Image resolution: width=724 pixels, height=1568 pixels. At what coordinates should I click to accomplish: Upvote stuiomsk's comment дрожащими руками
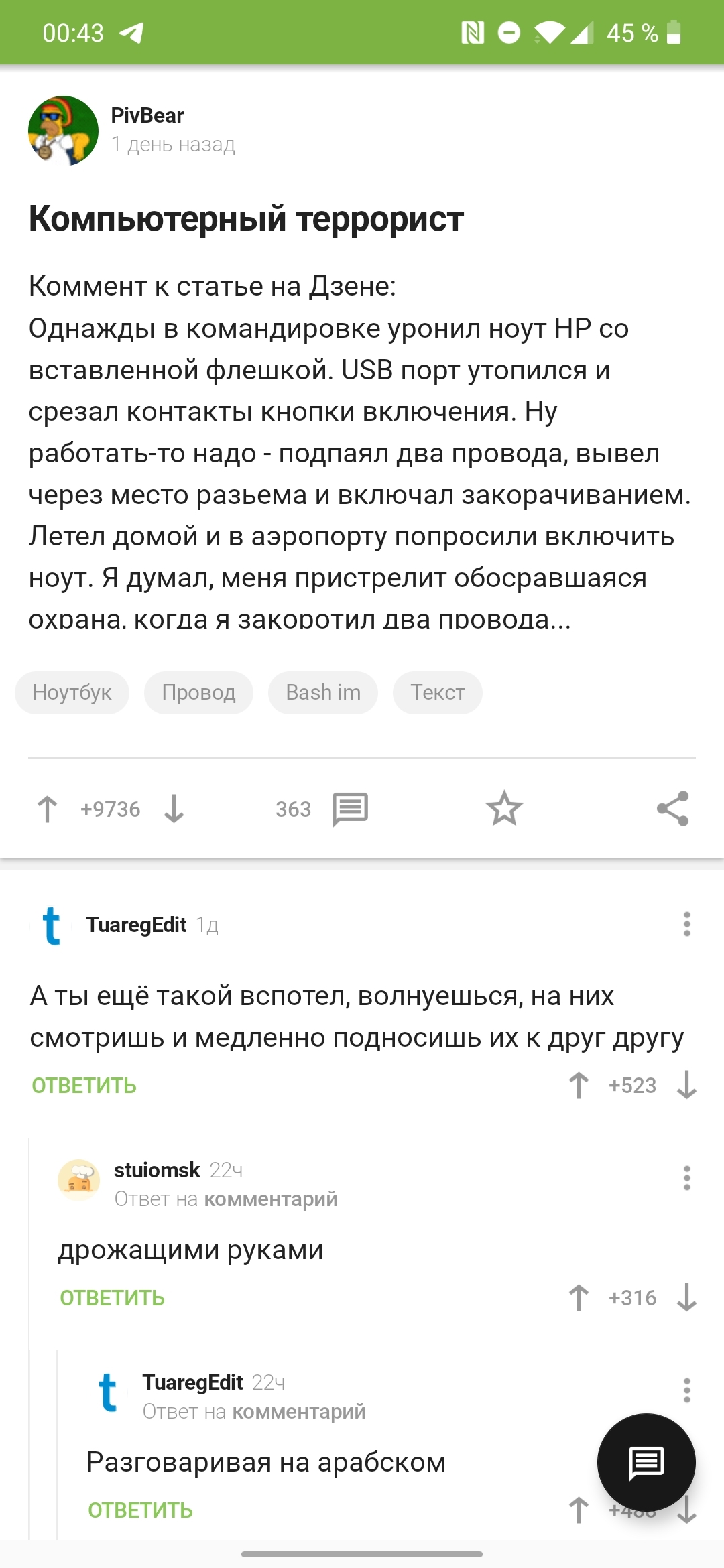[579, 1298]
